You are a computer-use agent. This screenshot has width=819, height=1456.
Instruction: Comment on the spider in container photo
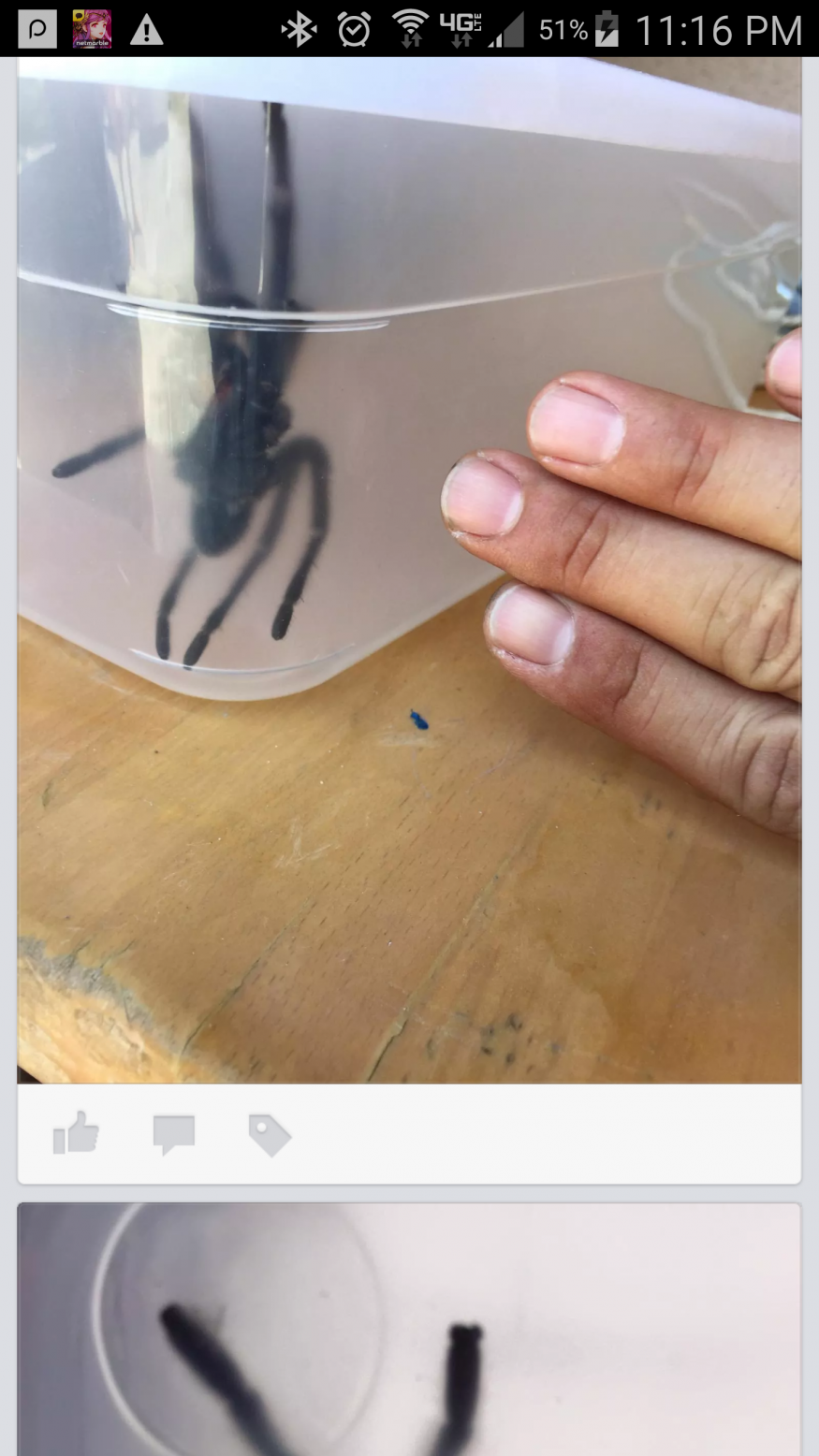(x=174, y=1134)
